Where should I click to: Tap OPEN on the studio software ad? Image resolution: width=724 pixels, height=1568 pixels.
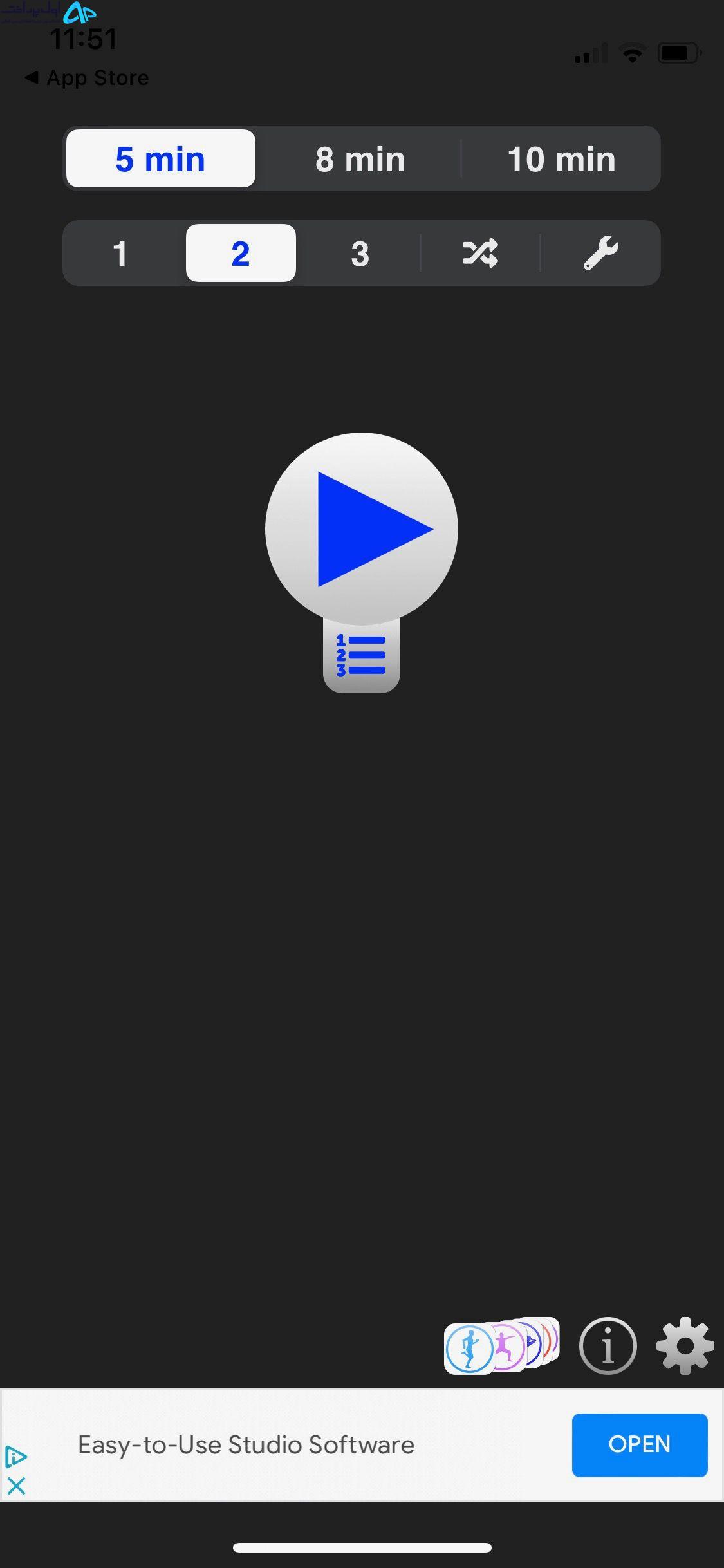(640, 1445)
